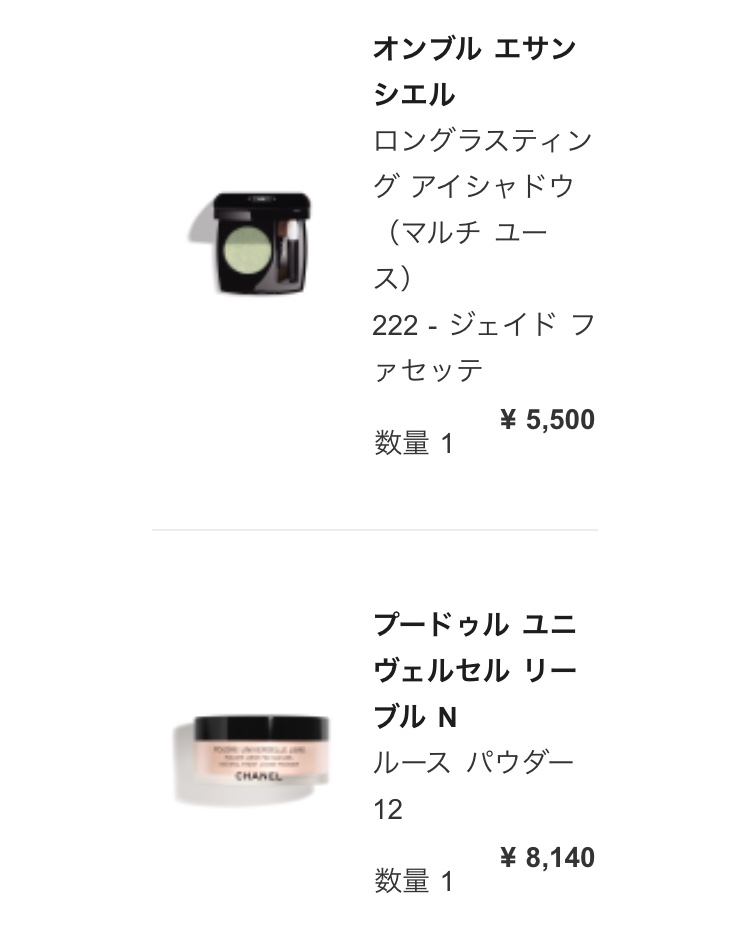Open the Poudre Universelle Libre powder image
The image size is (750, 929).
coord(252,759)
